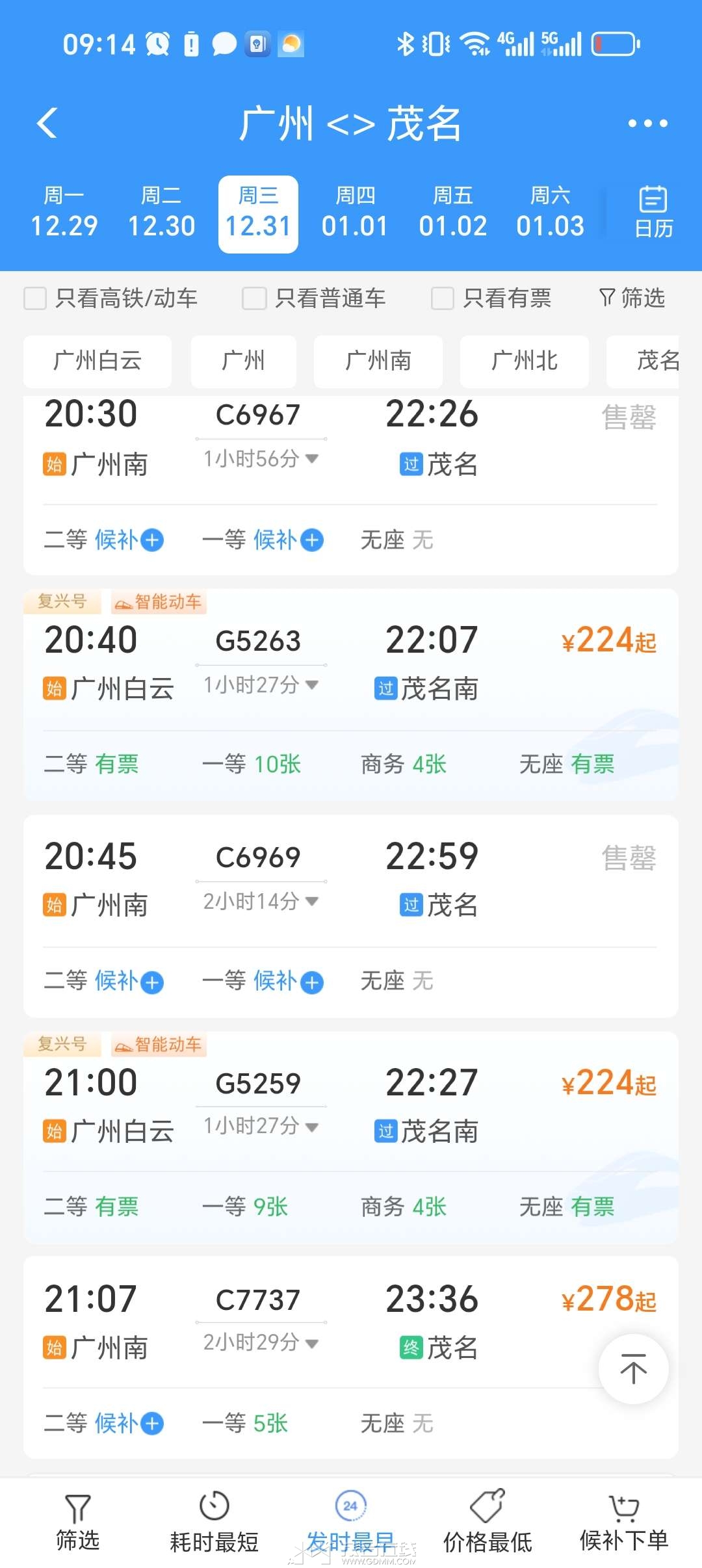Go back from the 广州 <> 茂名 page
Image resolution: width=702 pixels, height=1568 pixels.
pos(47,123)
